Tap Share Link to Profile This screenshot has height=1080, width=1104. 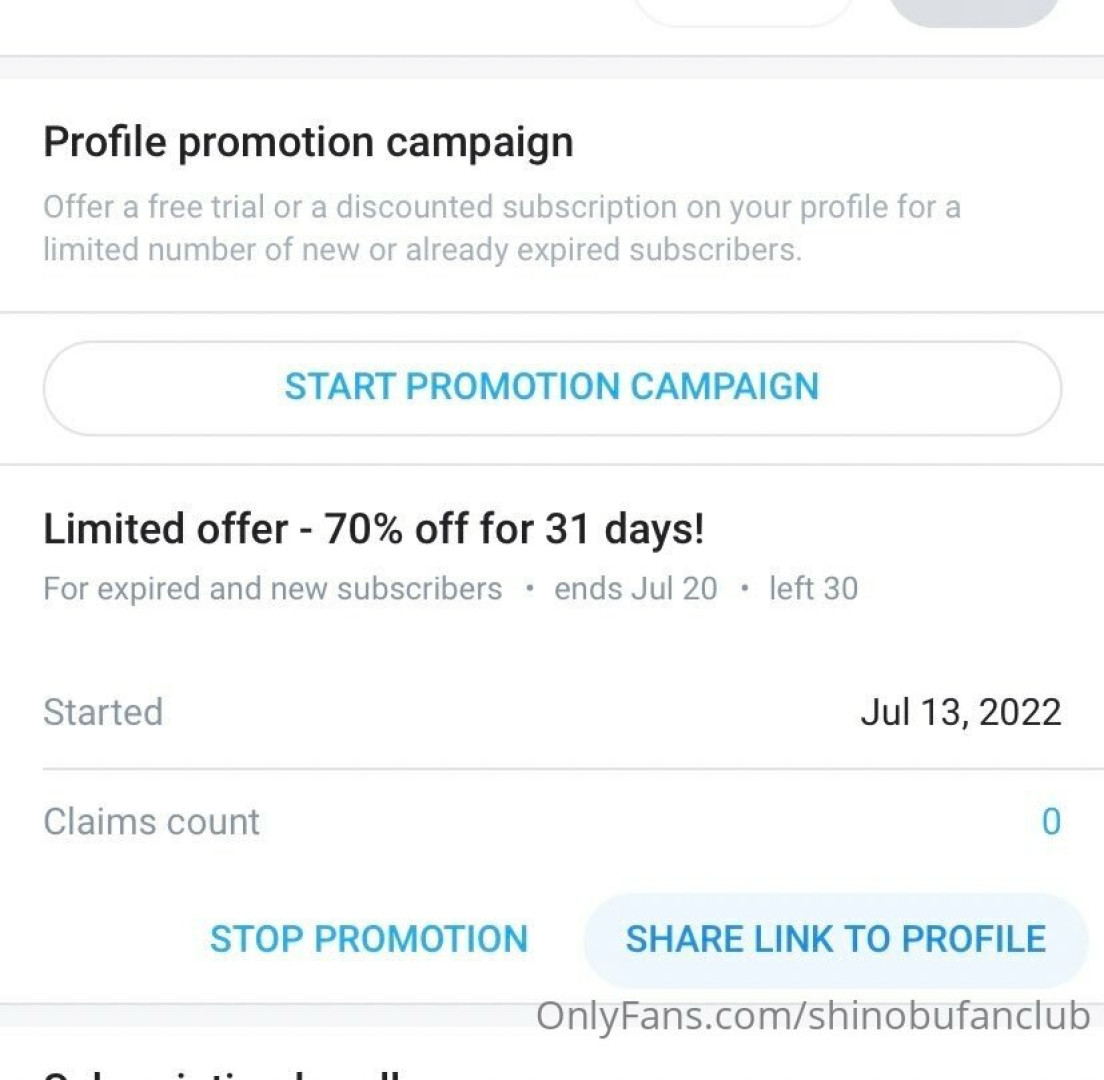pos(835,939)
